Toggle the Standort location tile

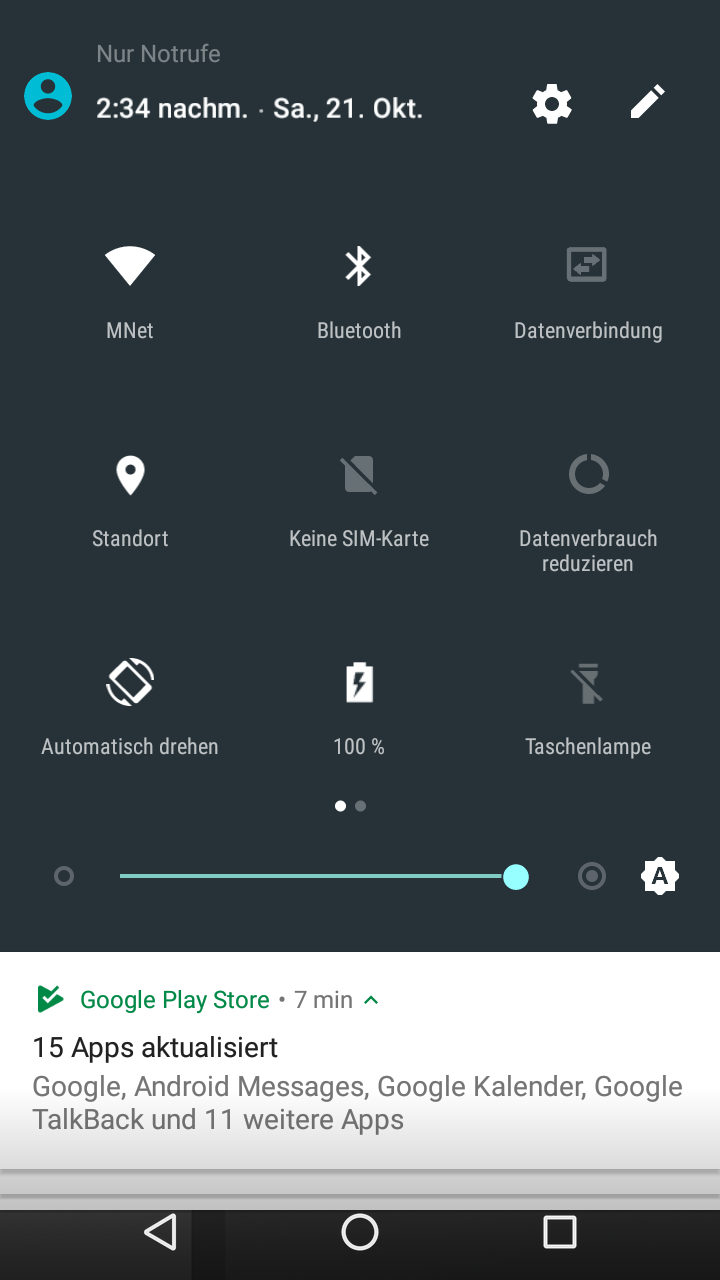[x=130, y=475]
